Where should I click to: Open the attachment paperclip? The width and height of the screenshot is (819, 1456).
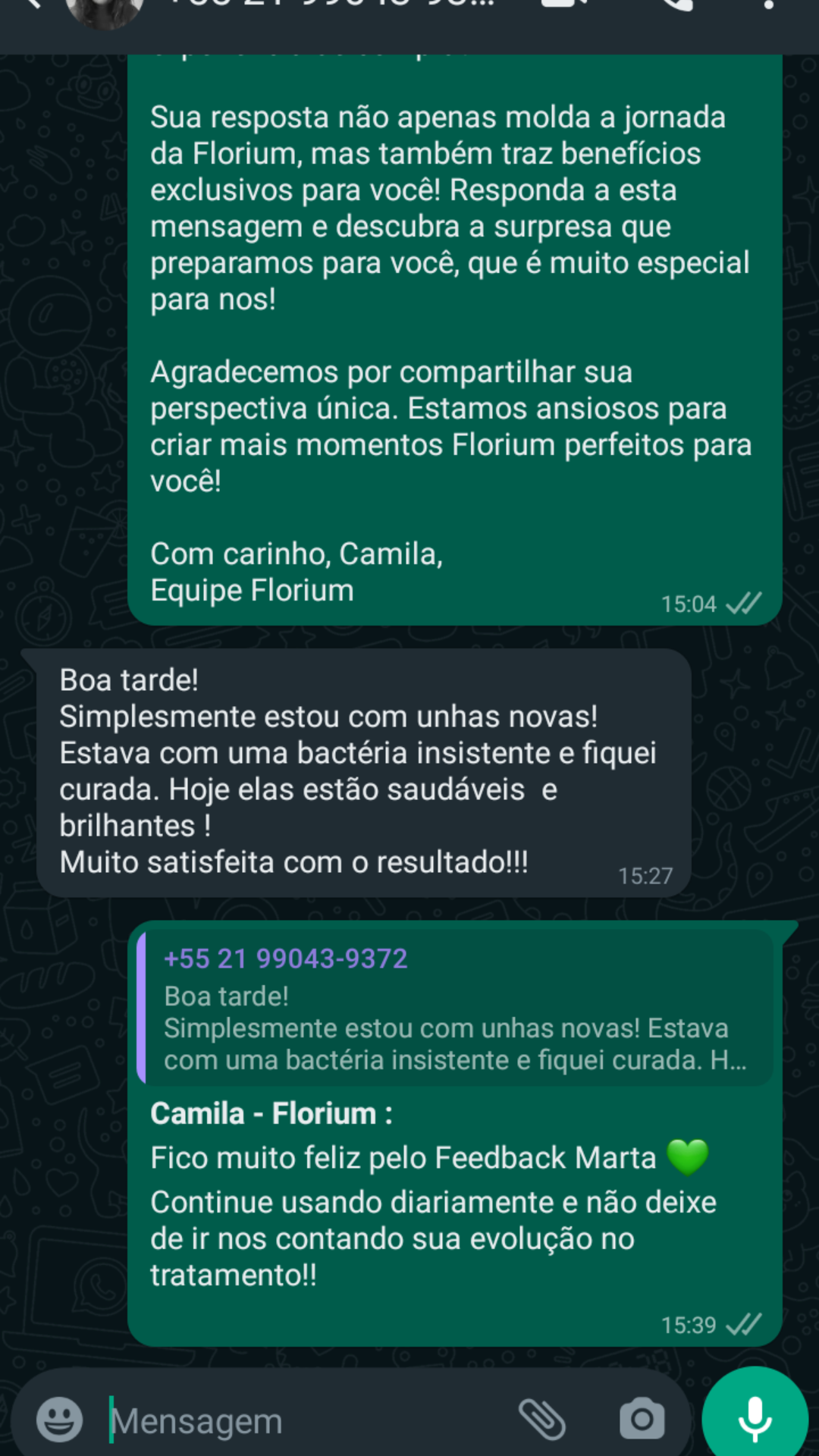tap(541, 1420)
